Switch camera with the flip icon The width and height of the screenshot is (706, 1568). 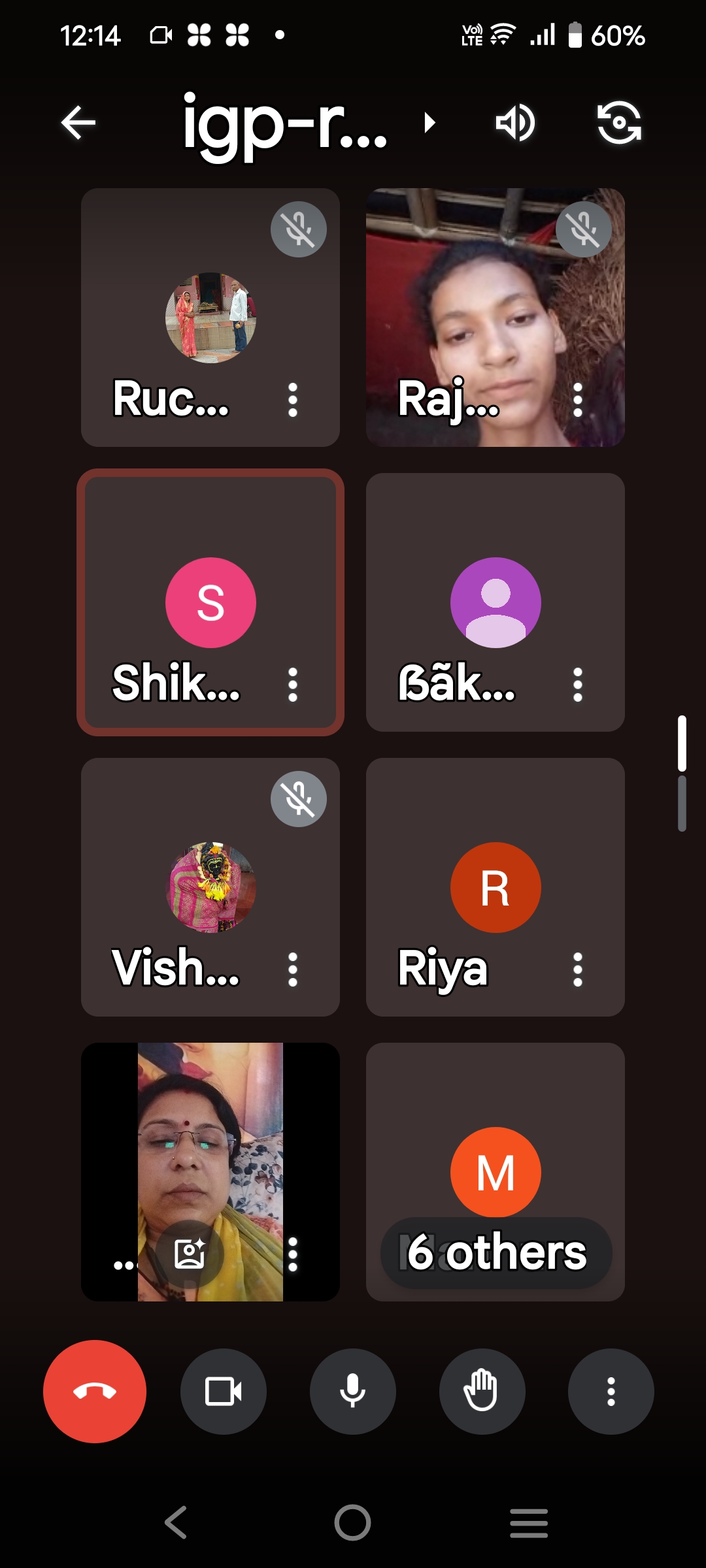pyautogui.click(x=619, y=123)
